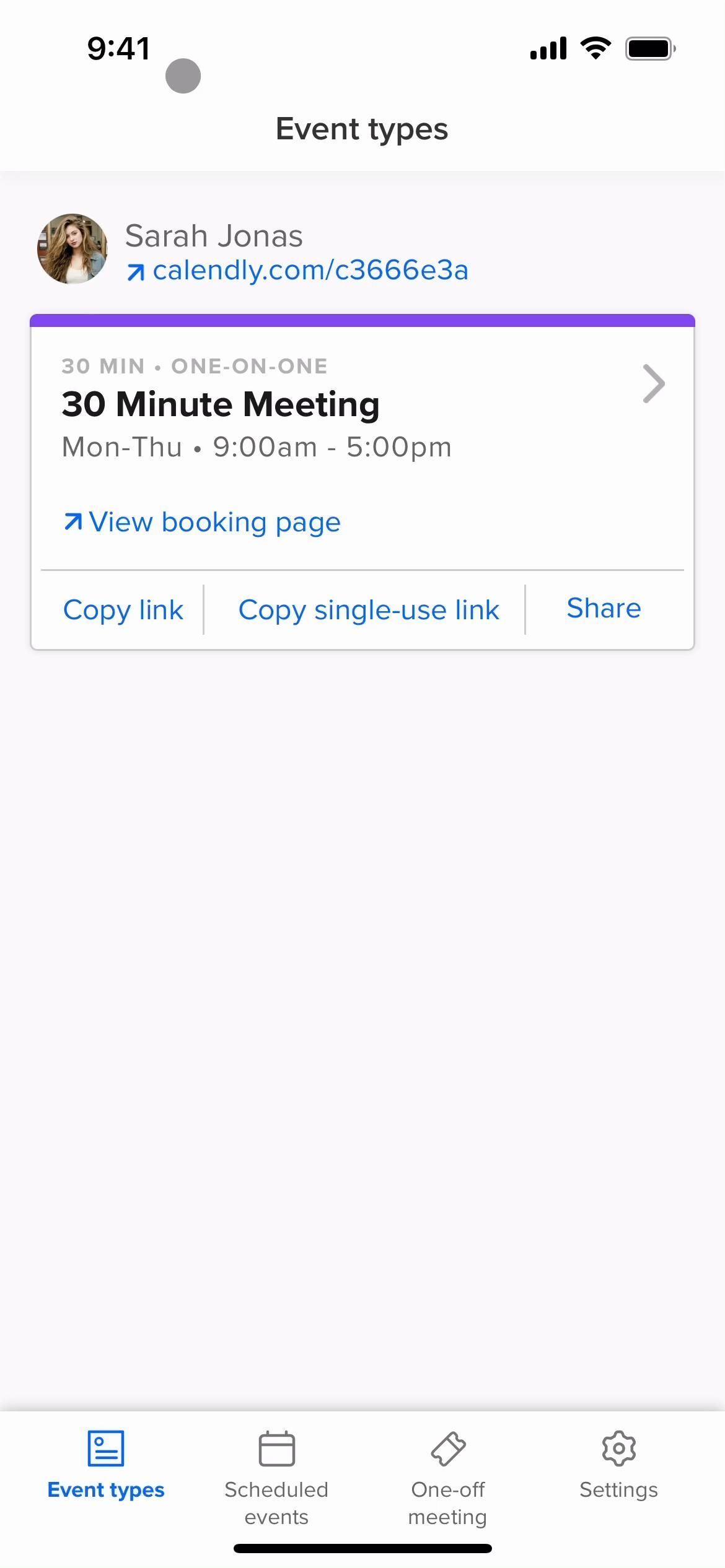Share the 30 Minute Meeting event

(604, 608)
